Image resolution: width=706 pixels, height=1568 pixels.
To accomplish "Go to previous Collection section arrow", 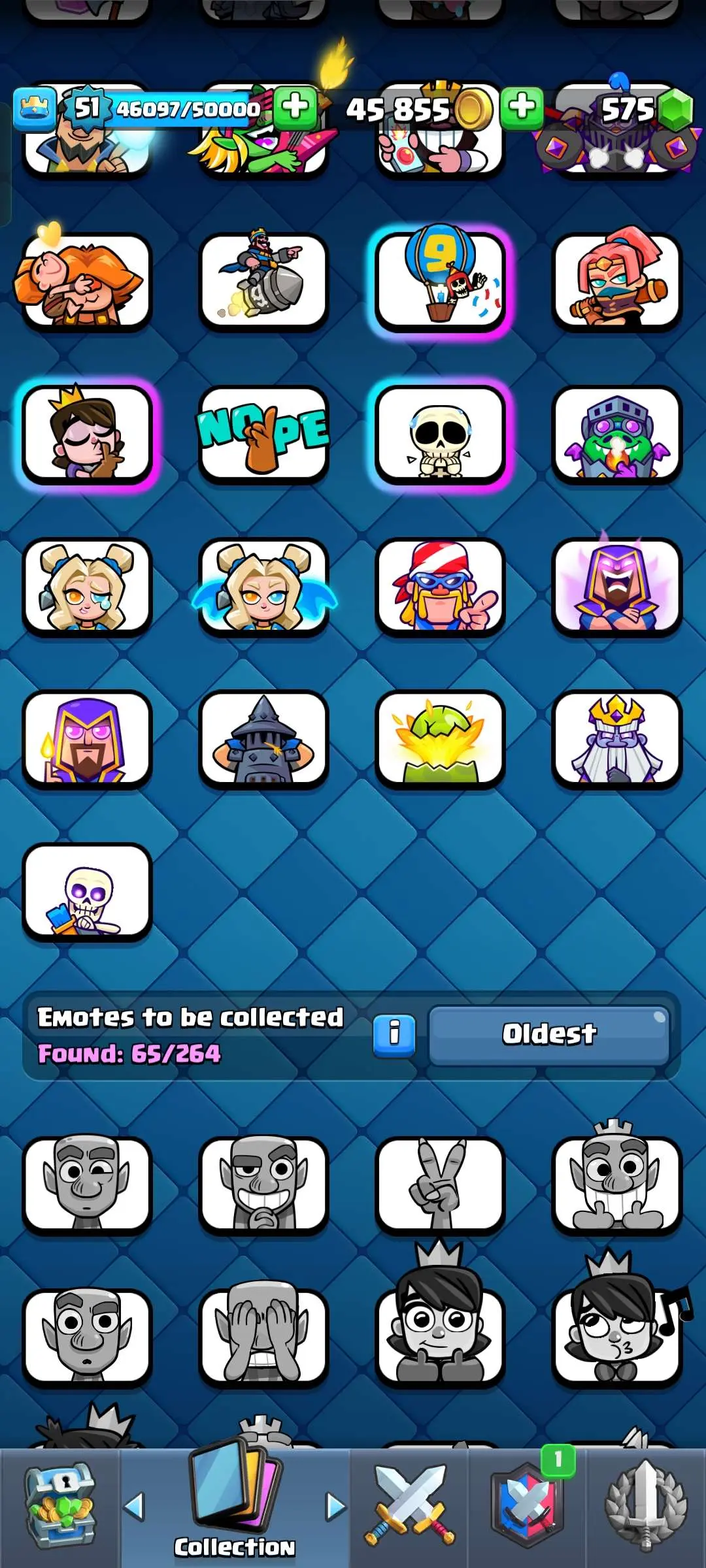I will (134, 1507).
